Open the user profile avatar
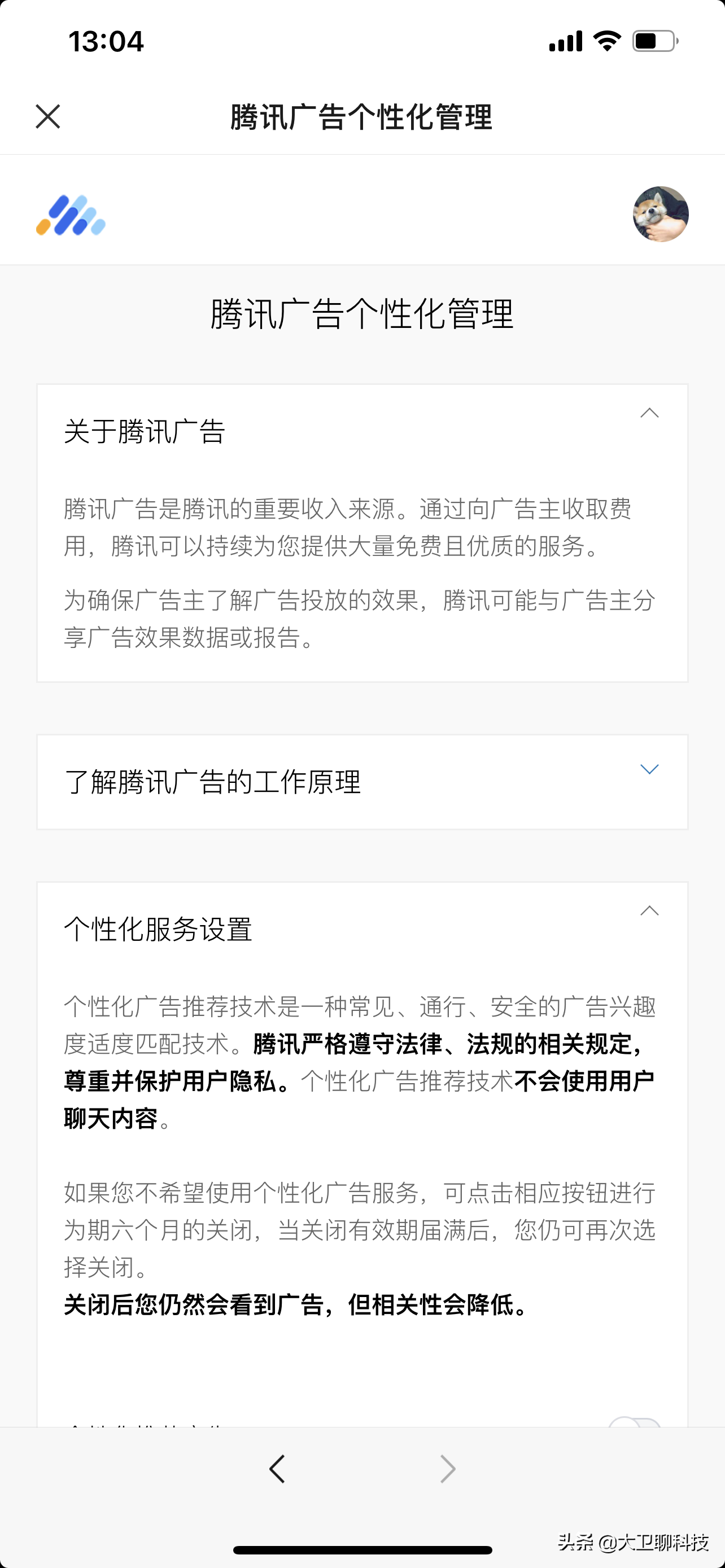Viewport: 725px width, 1568px height. (661, 214)
